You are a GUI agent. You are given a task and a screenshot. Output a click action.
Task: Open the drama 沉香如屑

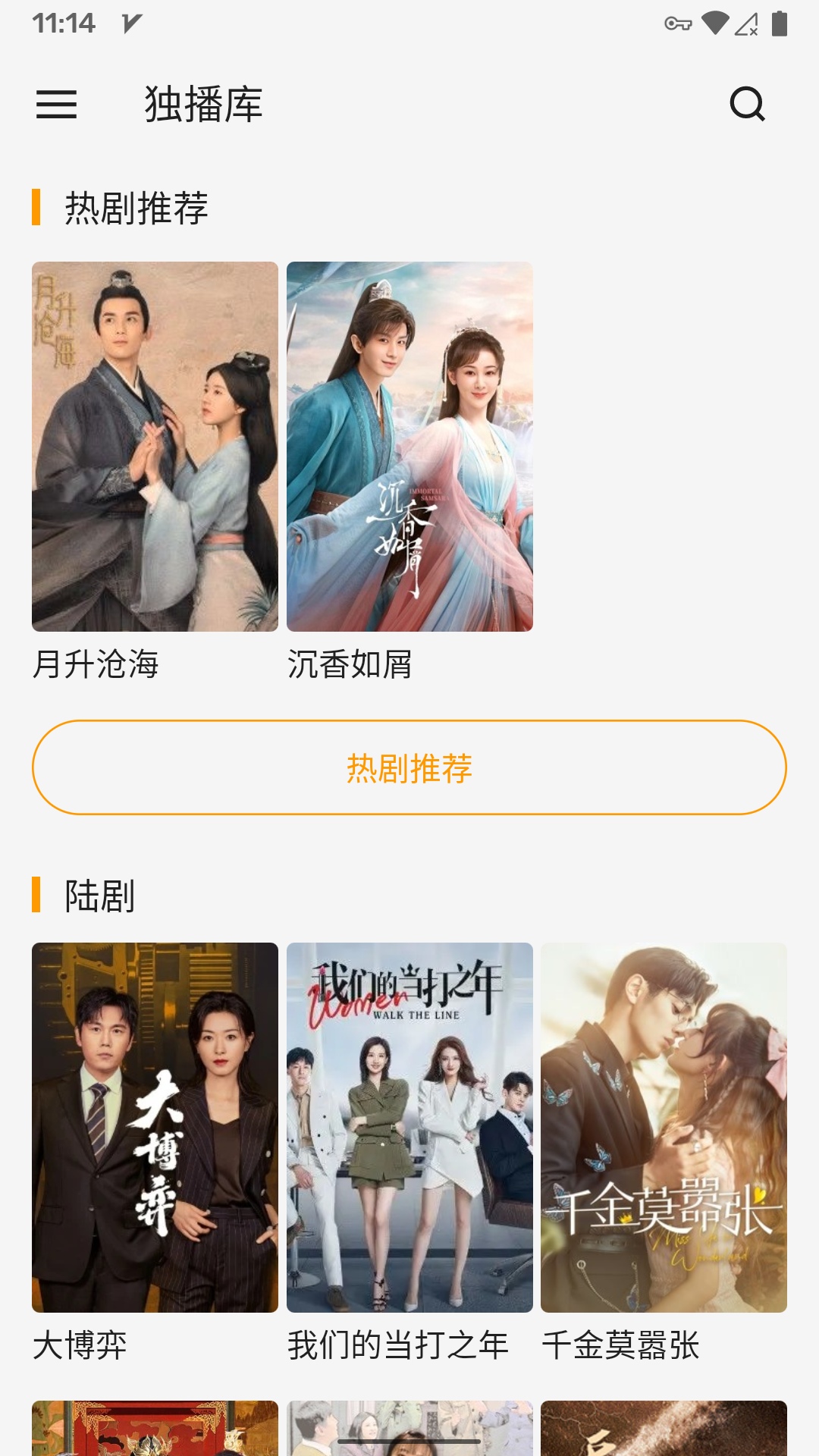[x=409, y=447]
